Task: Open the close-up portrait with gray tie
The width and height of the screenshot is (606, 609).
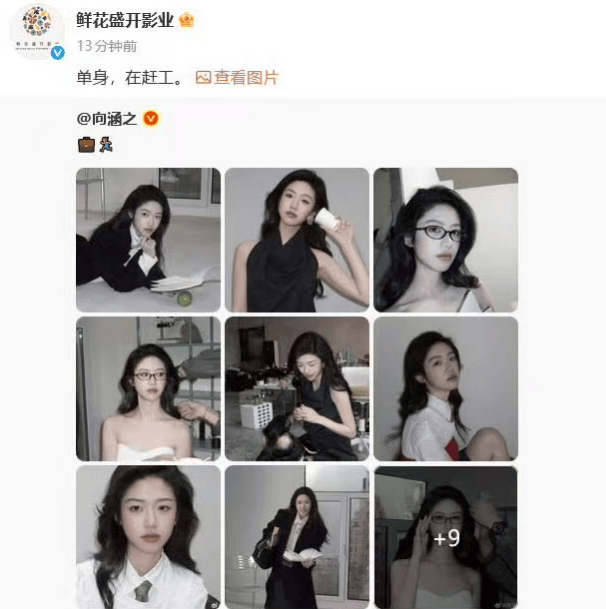Action: click(148, 537)
